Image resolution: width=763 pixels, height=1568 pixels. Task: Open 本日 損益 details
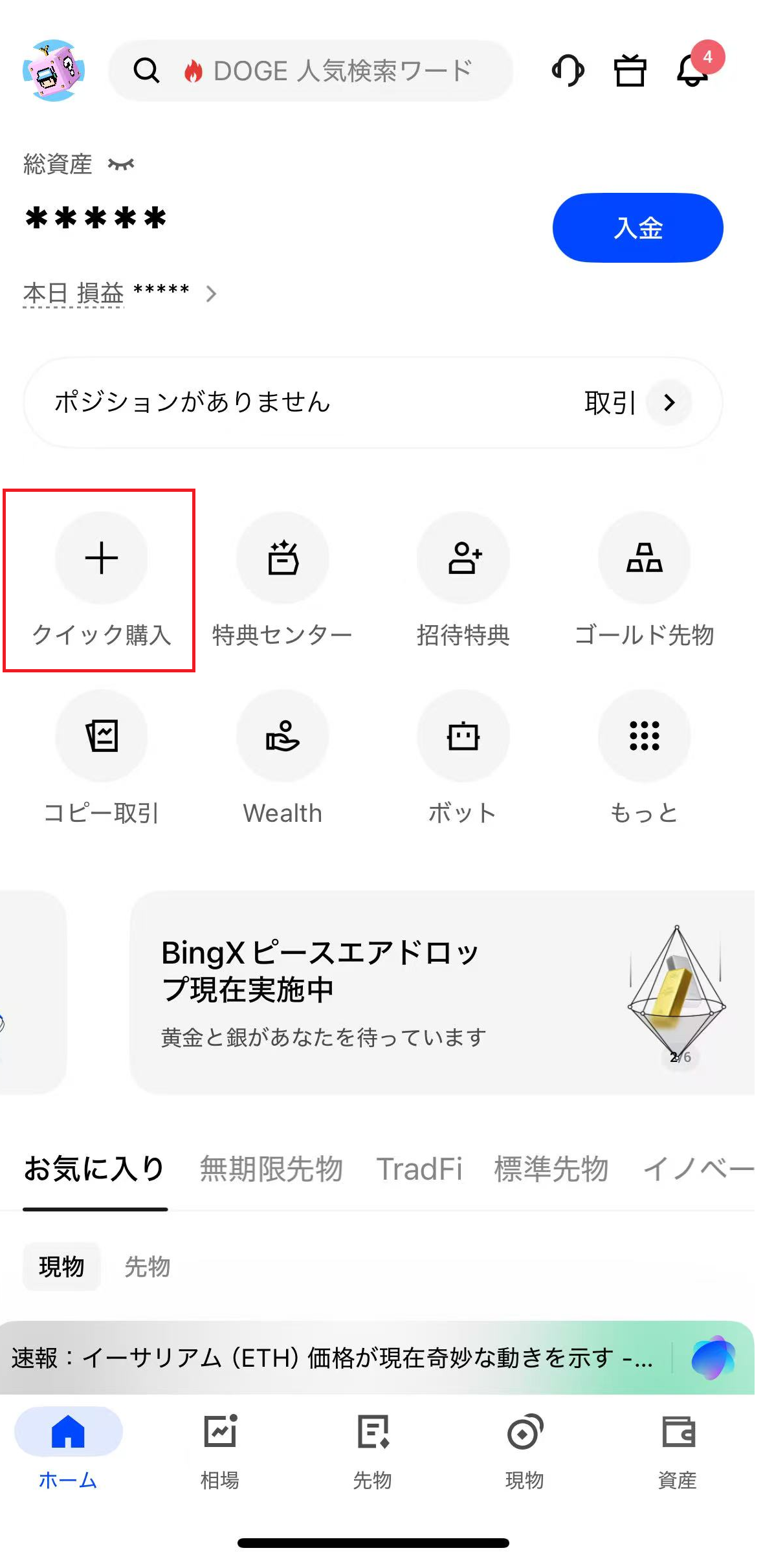click(120, 294)
